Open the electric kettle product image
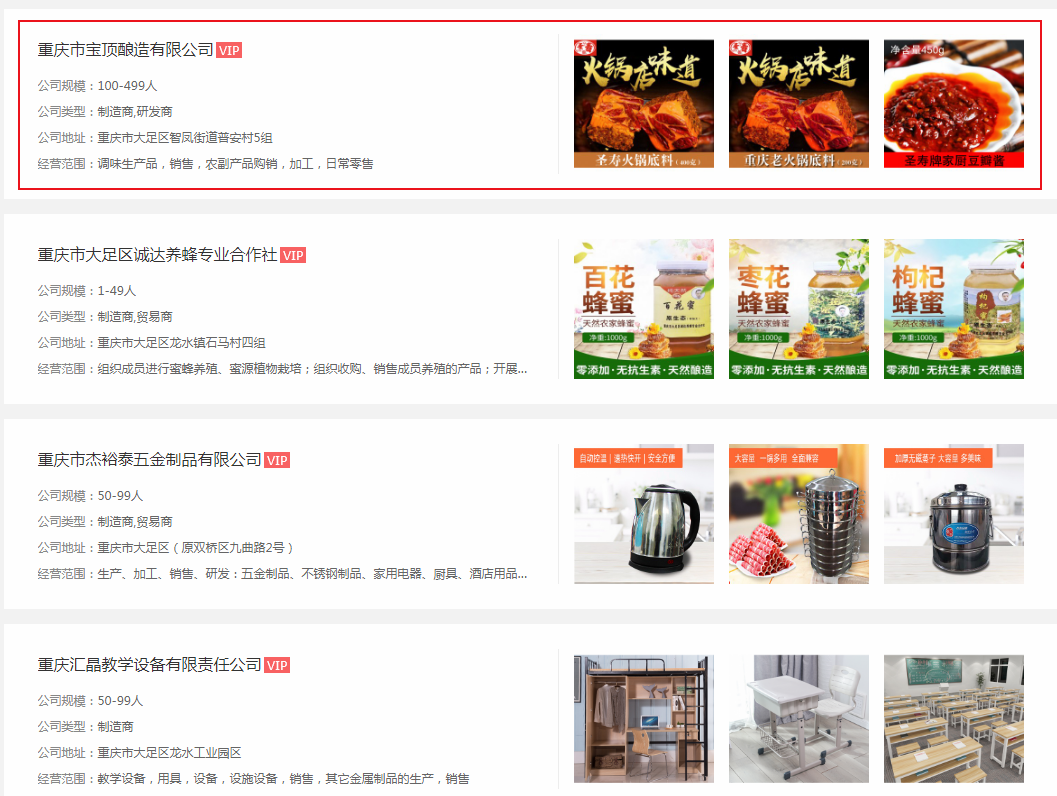This screenshot has height=796, width=1057. 643,513
